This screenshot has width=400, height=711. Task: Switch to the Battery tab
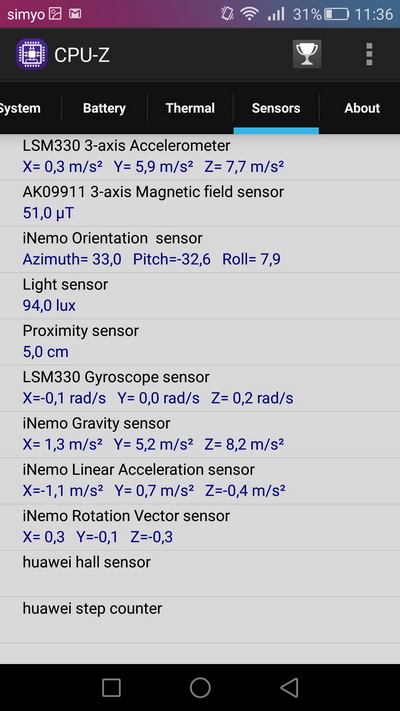(104, 108)
